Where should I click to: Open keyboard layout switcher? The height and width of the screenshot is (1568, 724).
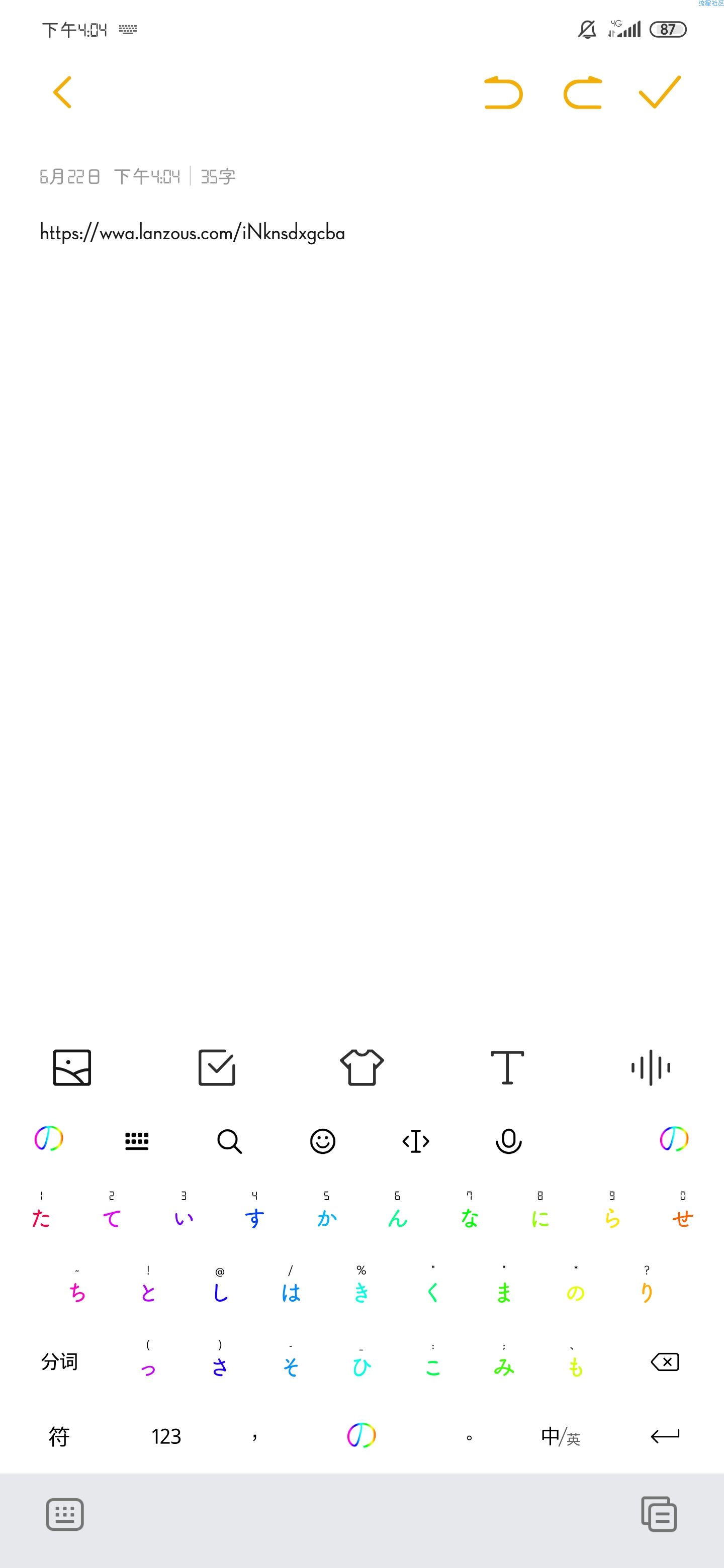[136, 1141]
